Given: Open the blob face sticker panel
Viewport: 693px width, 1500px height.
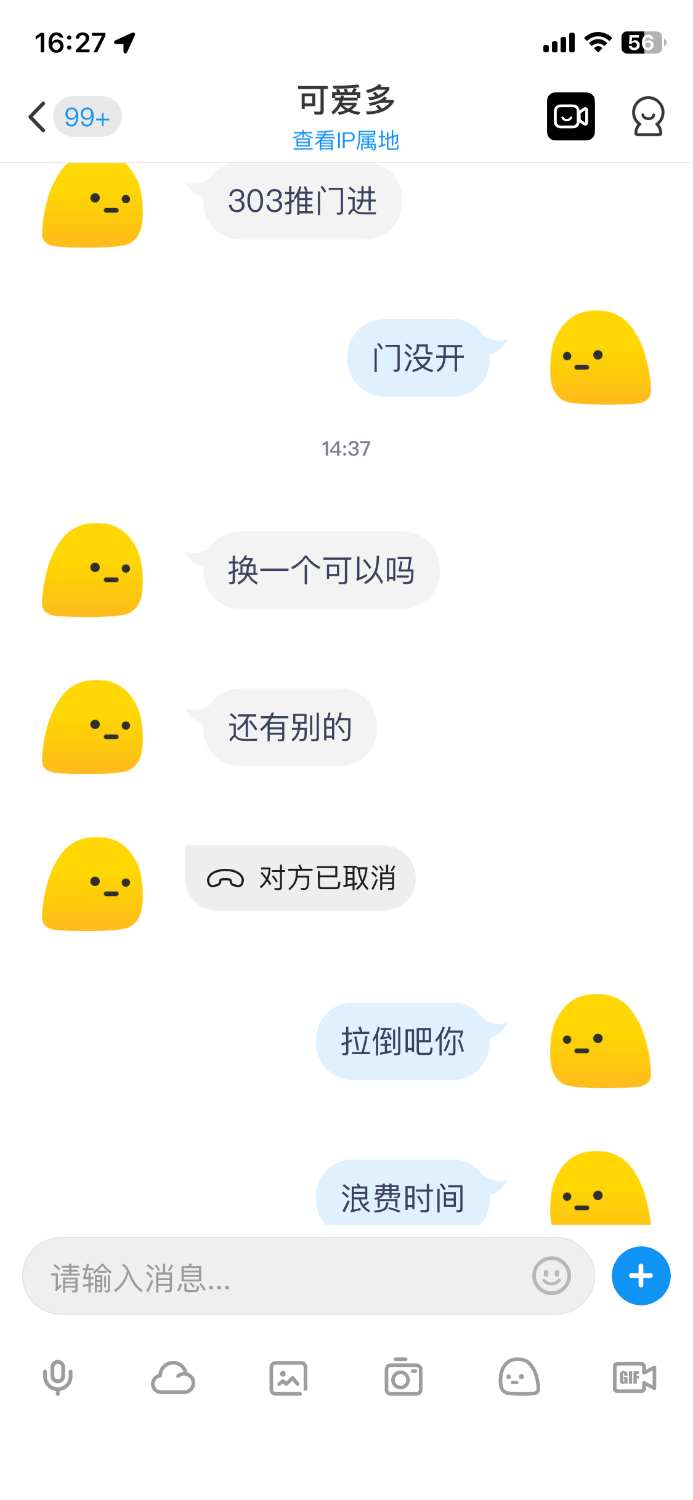Looking at the screenshot, I should tap(519, 1378).
